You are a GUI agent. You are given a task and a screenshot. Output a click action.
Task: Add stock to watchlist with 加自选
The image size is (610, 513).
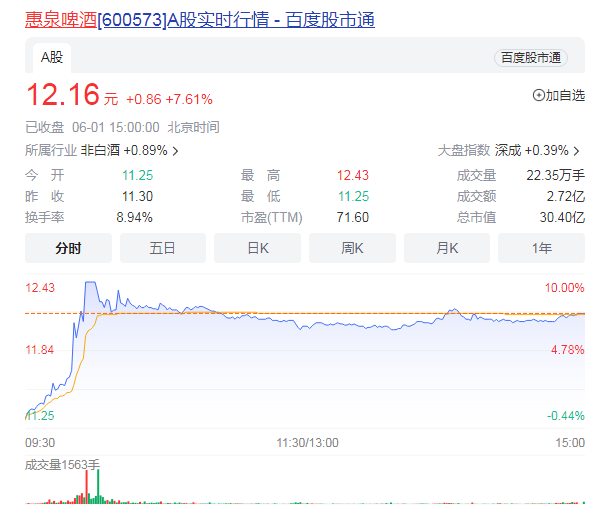tap(558, 95)
